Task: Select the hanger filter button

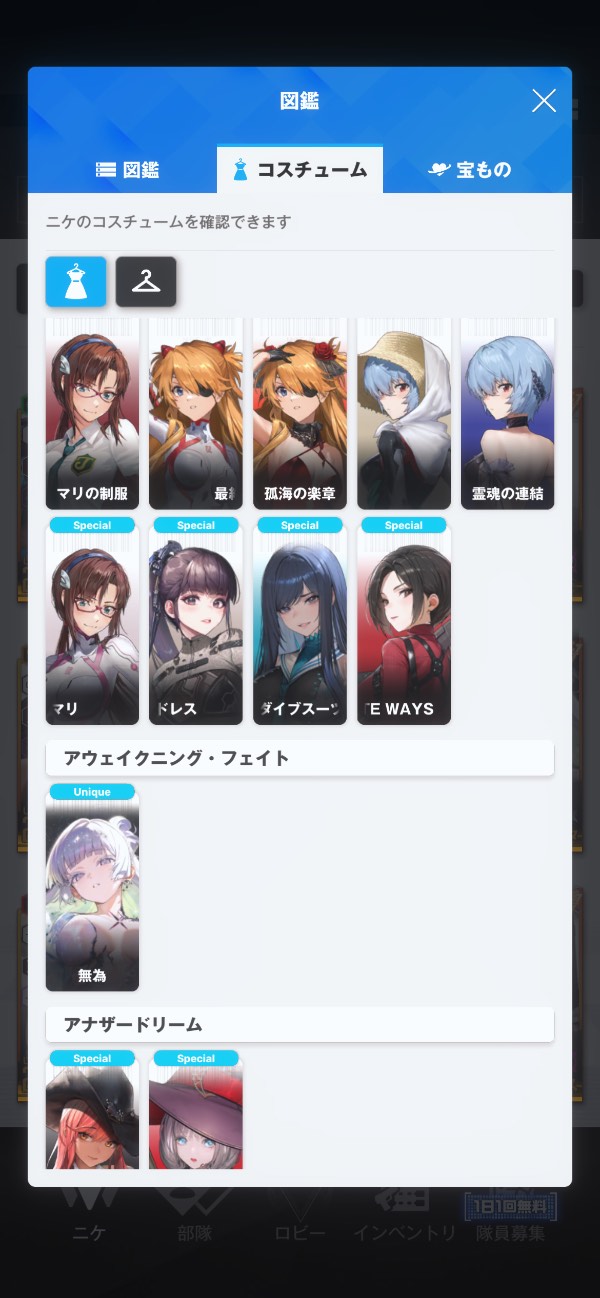Action: point(146,282)
